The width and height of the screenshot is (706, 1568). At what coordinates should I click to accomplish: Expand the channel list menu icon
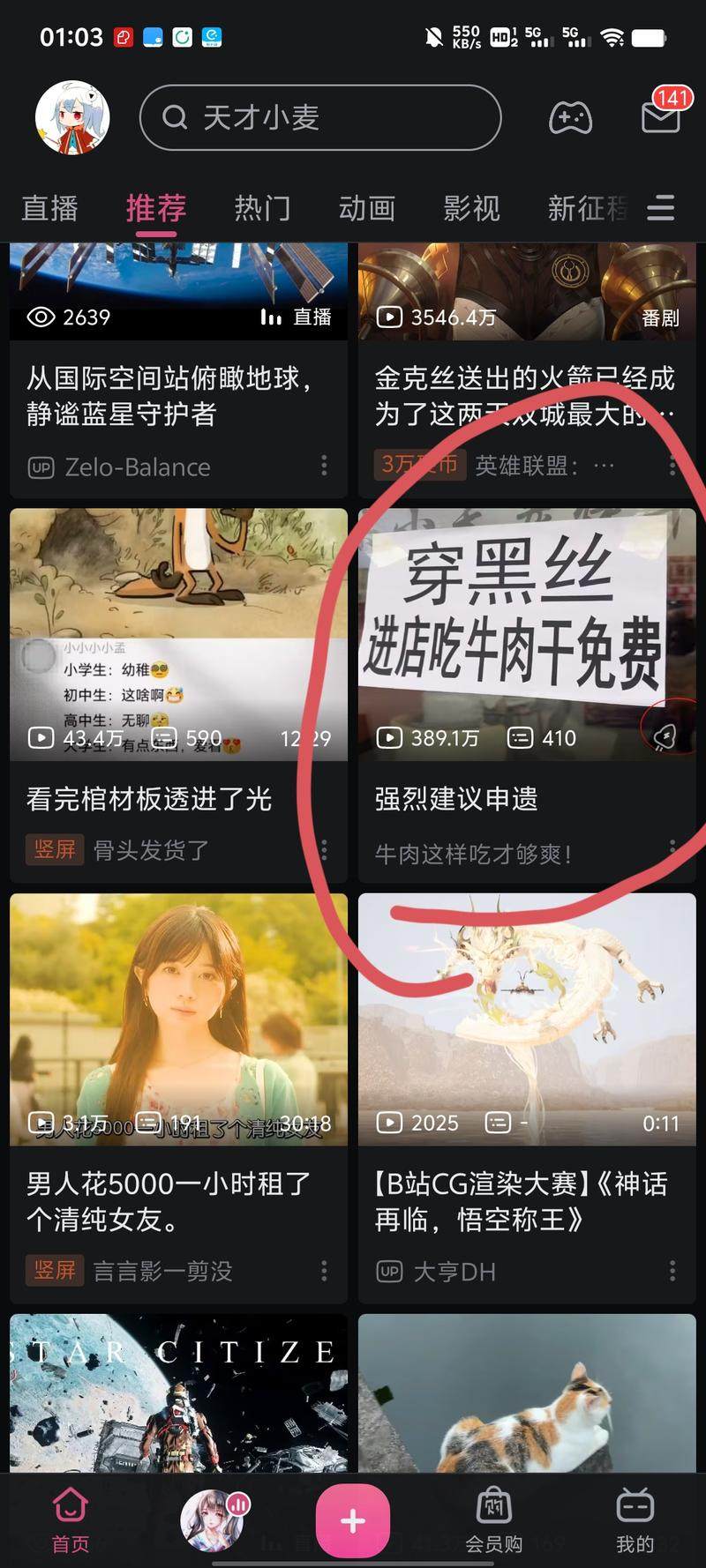660,209
